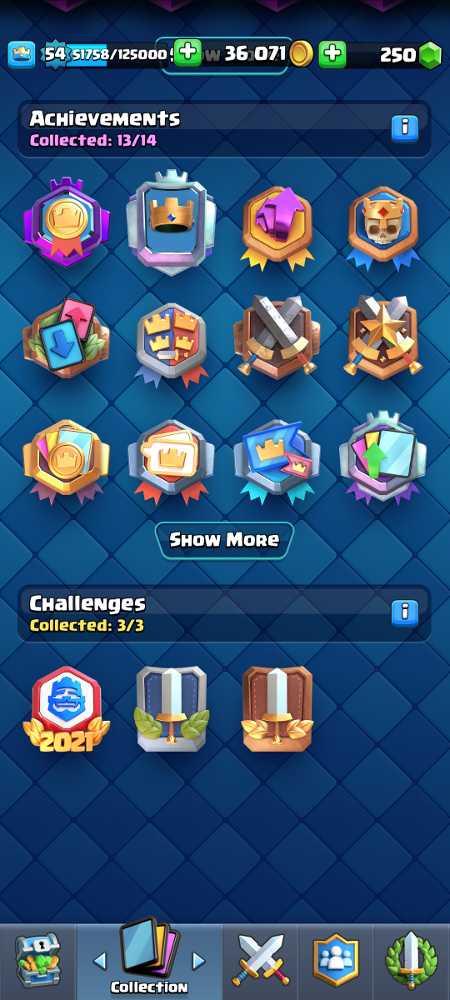Tap the King level crown icon

pos(22,55)
